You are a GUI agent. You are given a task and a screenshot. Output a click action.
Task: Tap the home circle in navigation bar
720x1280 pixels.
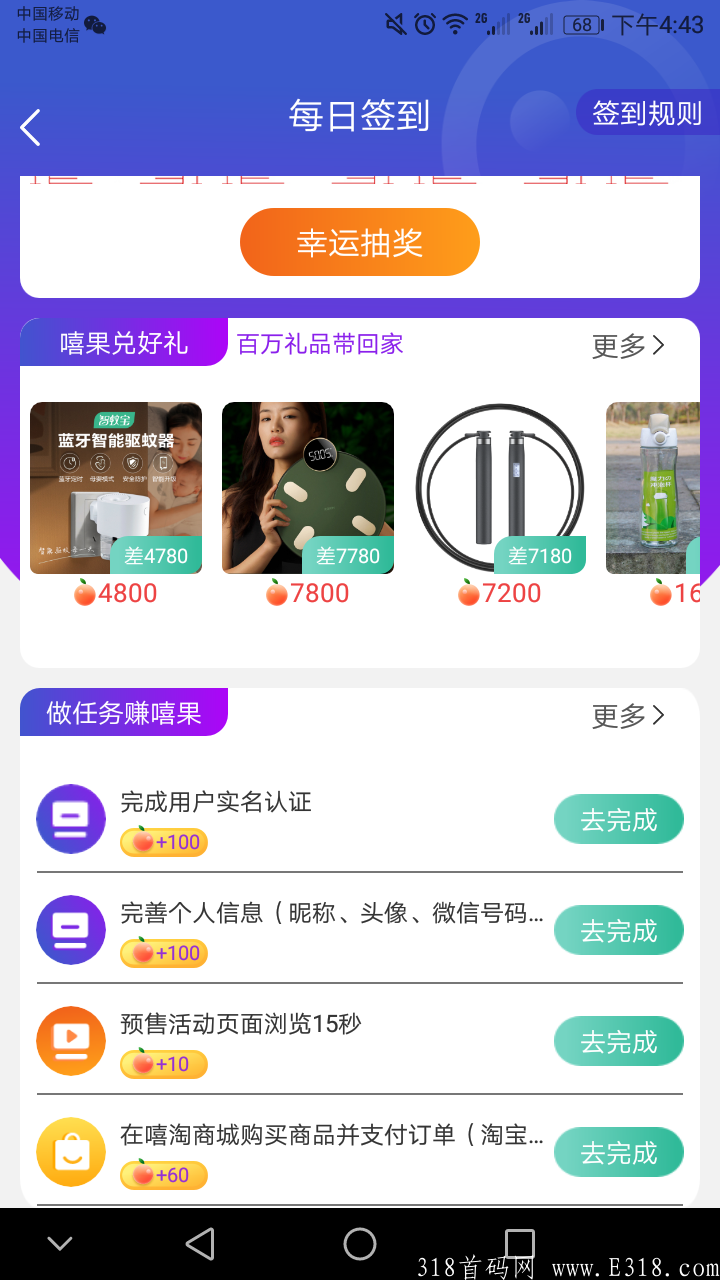(x=360, y=1243)
